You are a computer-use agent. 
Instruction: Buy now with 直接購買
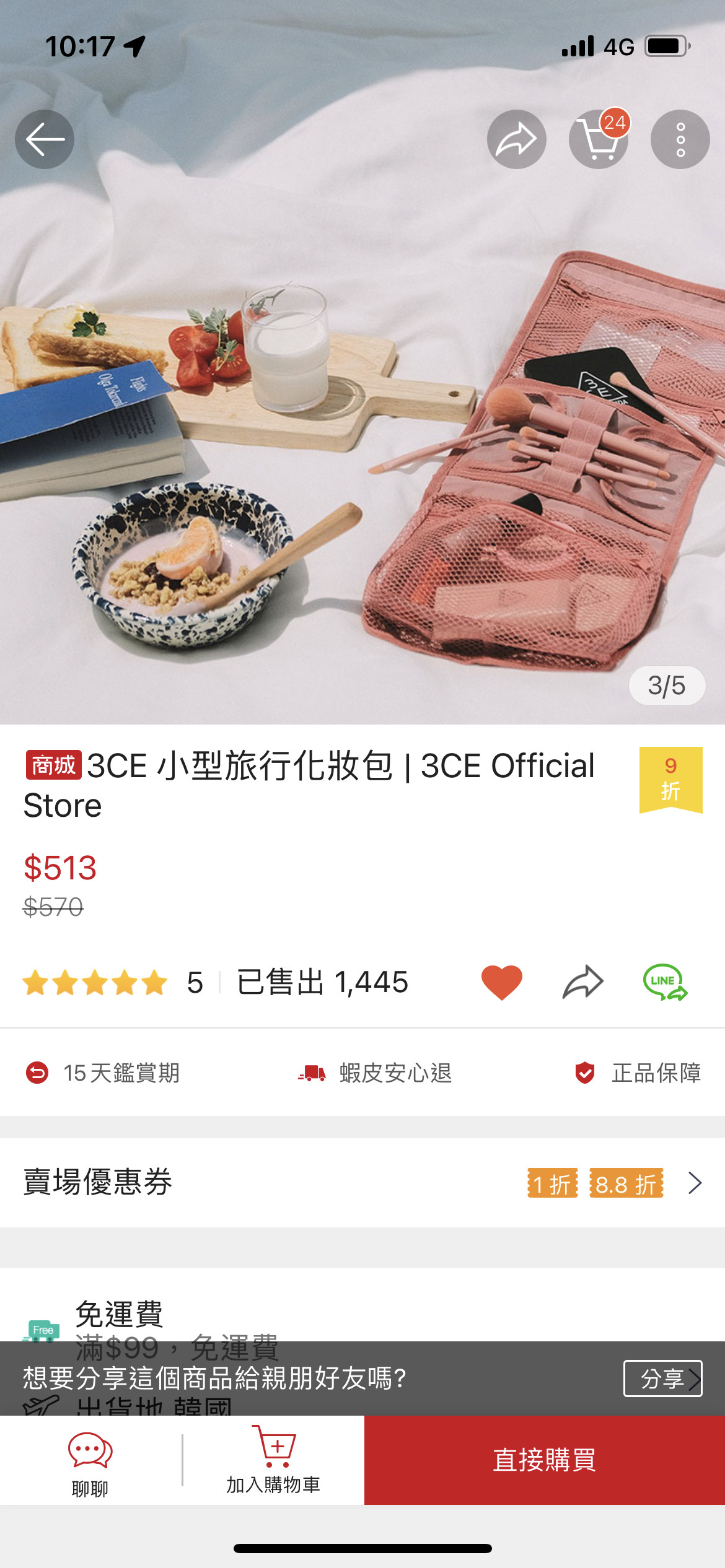point(544,1460)
